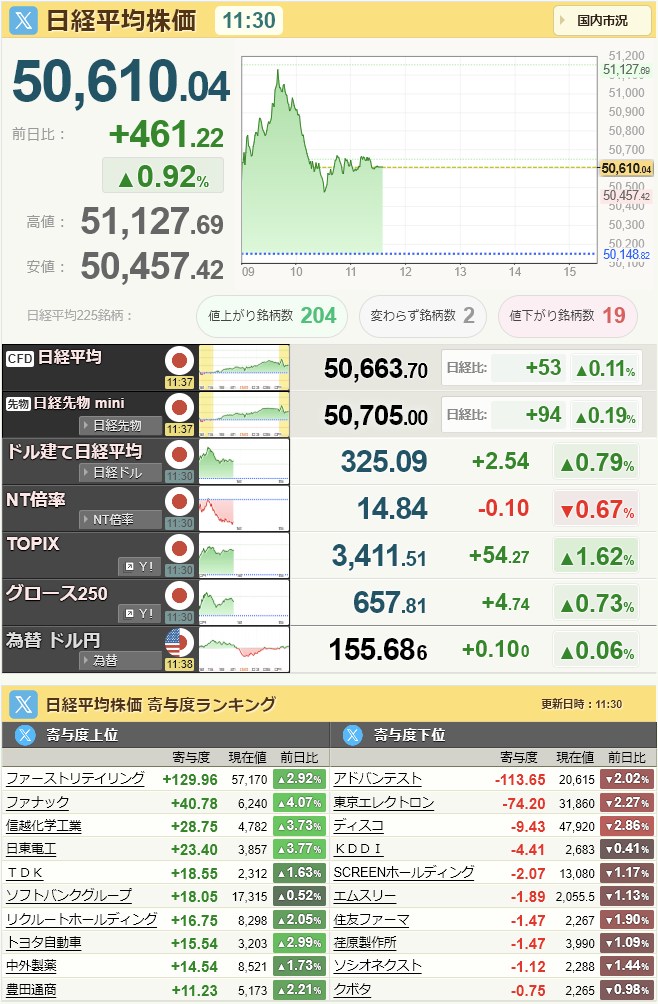Share 寄与度上位 list on X
658x1004 pixels.
point(24,735)
